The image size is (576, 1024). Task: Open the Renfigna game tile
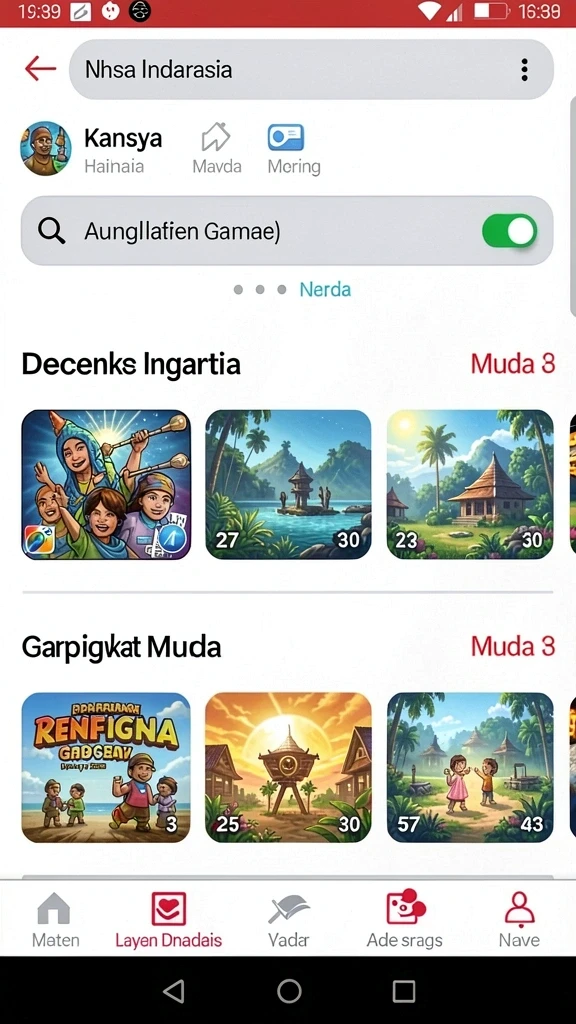pyautogui.click(x=106, y=767)
